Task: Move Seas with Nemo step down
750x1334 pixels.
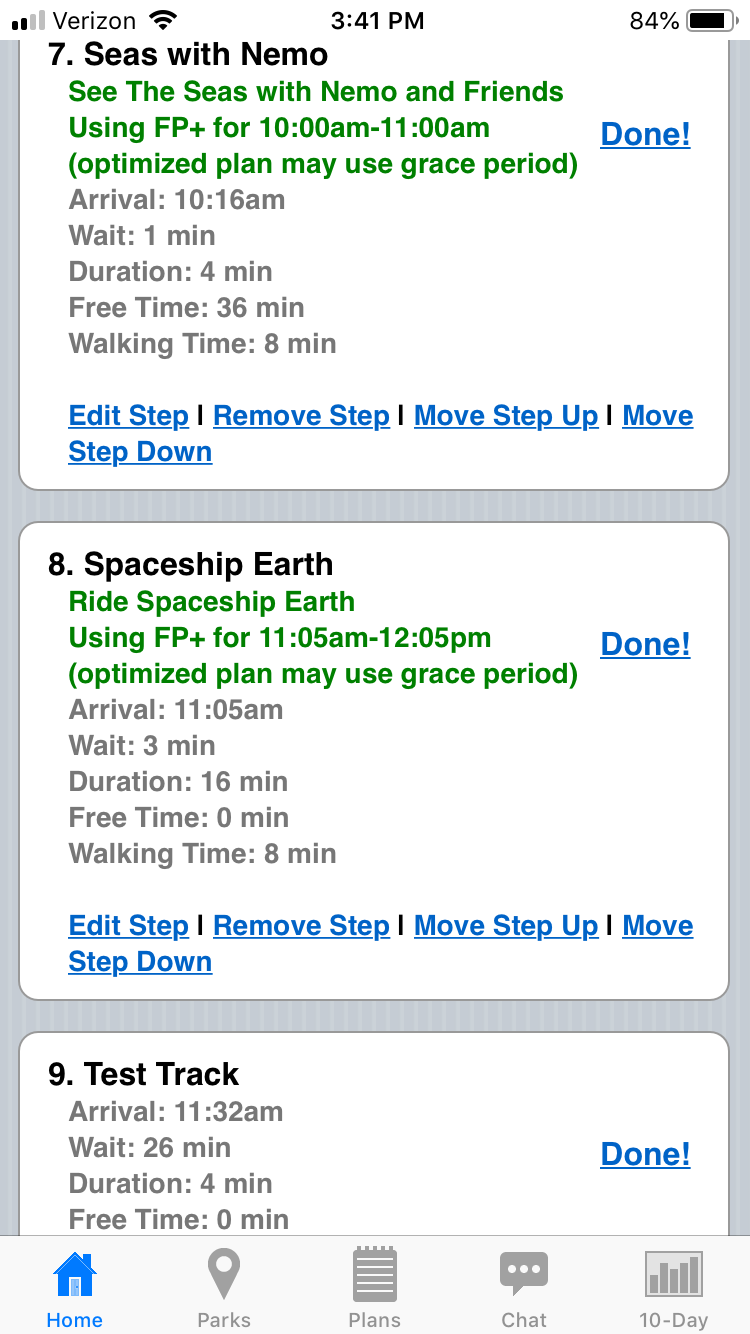Action: 140,452
